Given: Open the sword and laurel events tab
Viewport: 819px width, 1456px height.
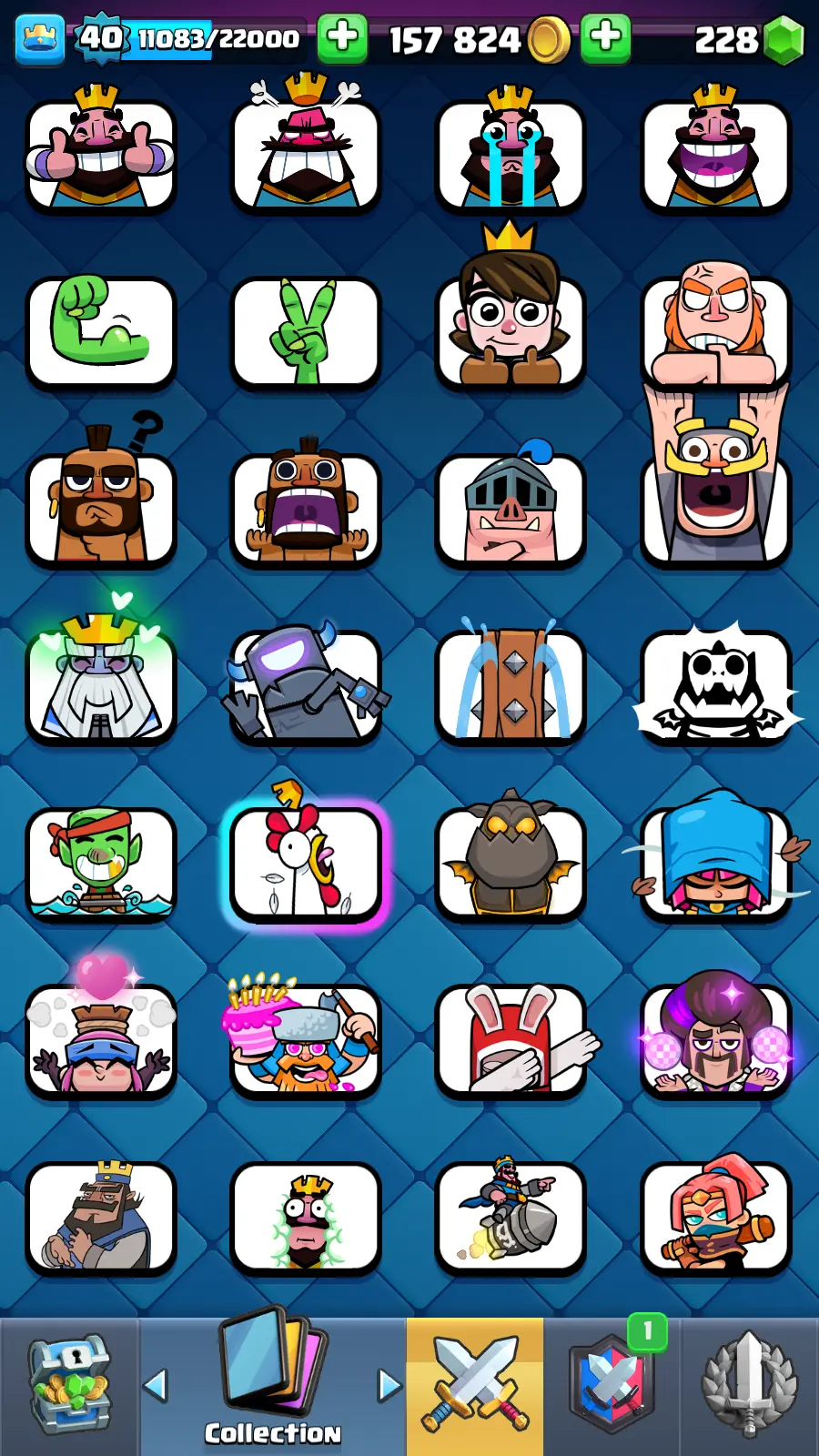Looking at the screenshot, I should pos(749,1385).
